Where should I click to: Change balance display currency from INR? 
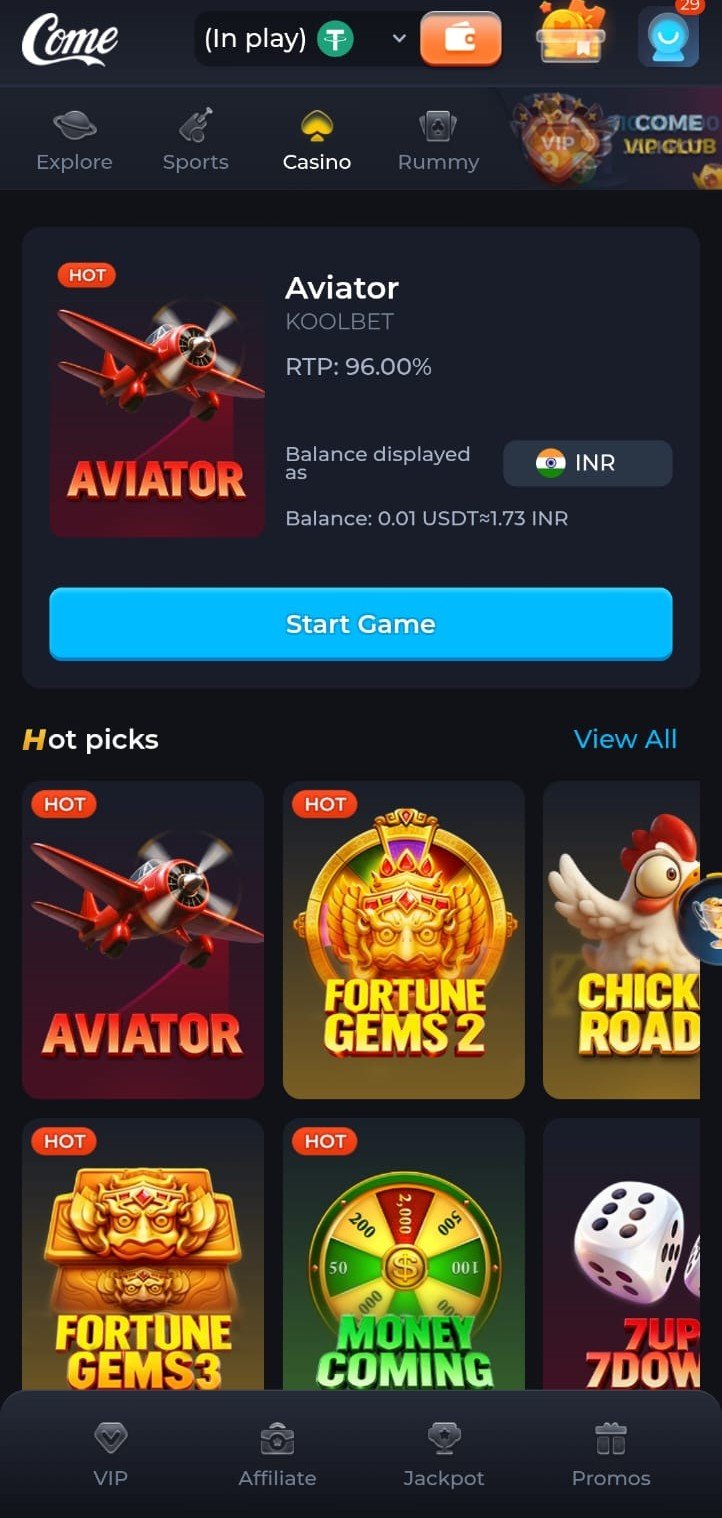pos(587,463)
